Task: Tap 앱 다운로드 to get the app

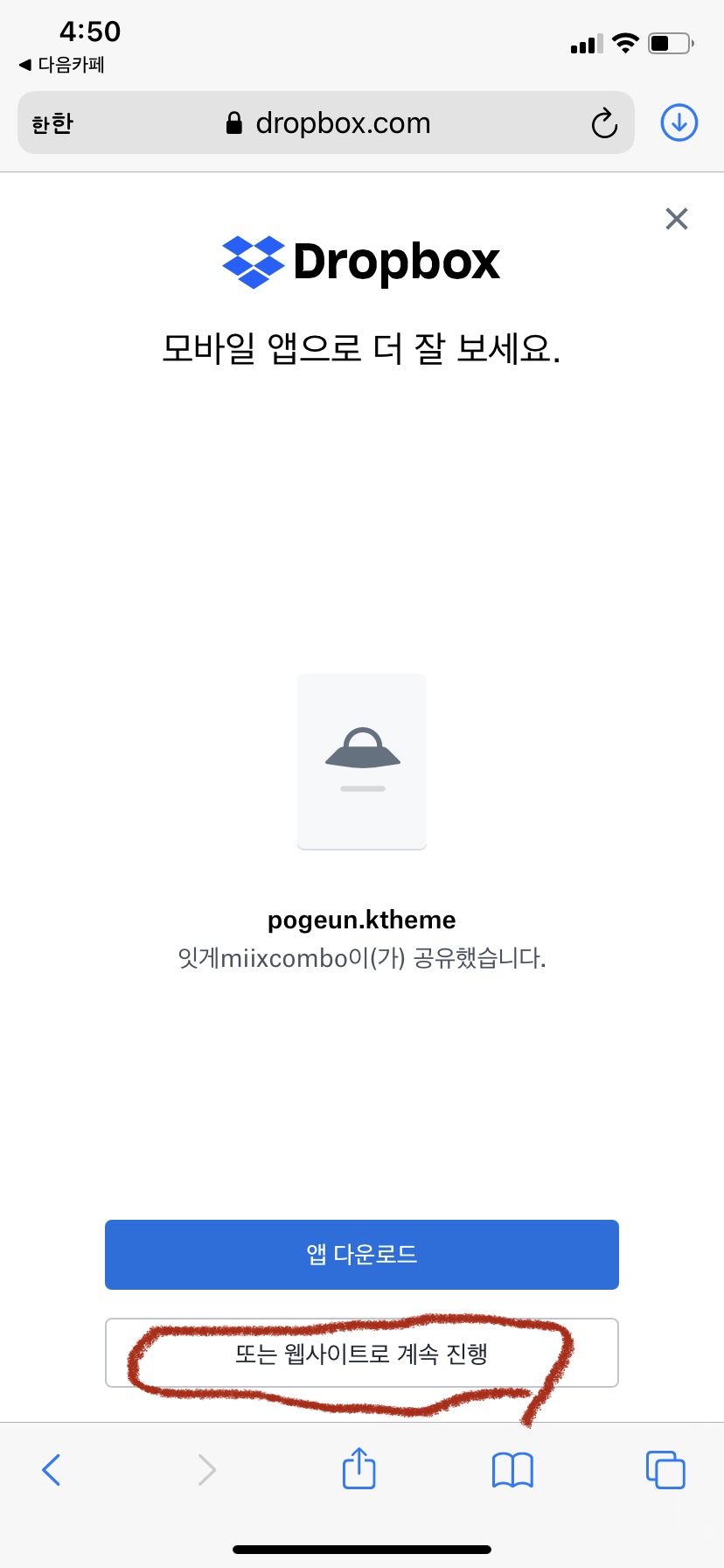Action: tap(361, 1254)
